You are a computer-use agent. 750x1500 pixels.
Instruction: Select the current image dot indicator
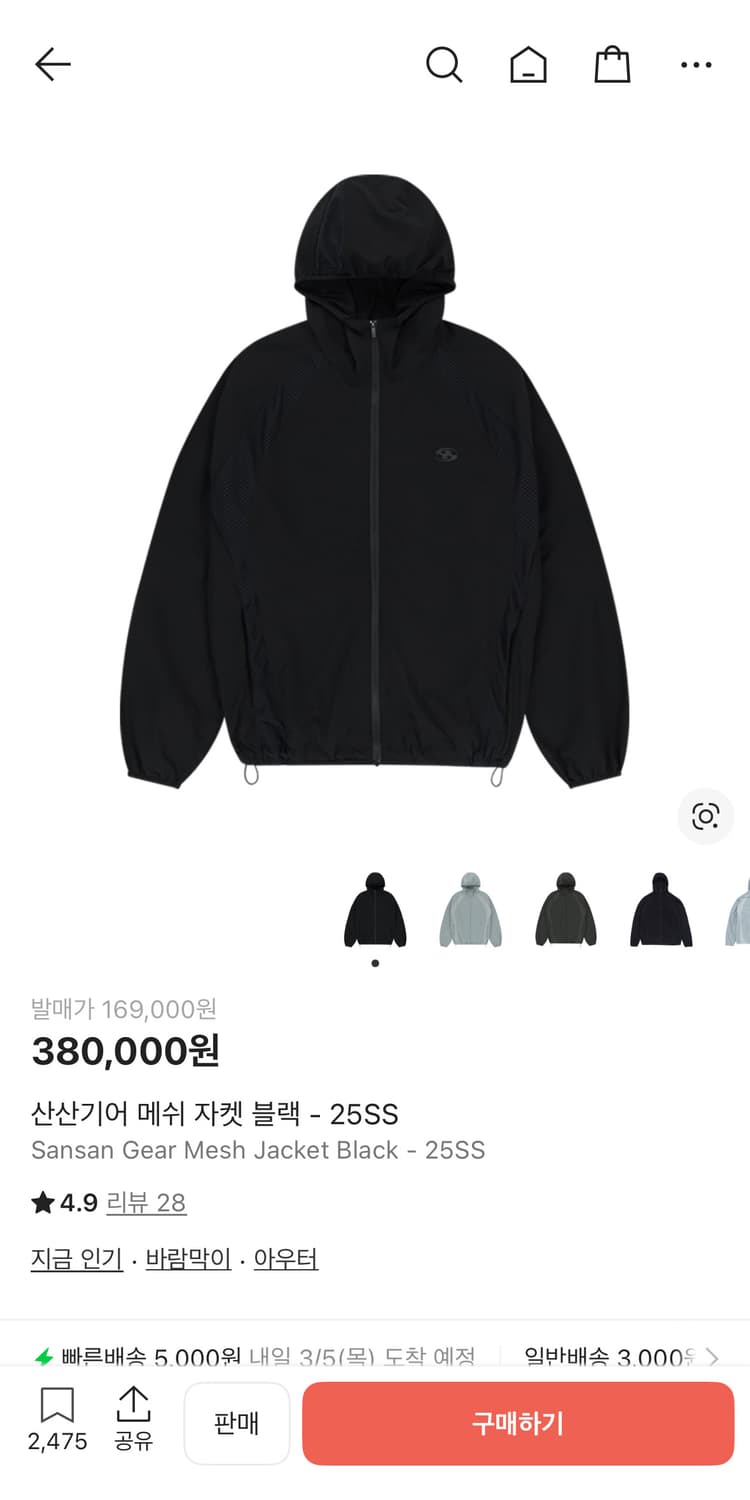tap(374, 963)
